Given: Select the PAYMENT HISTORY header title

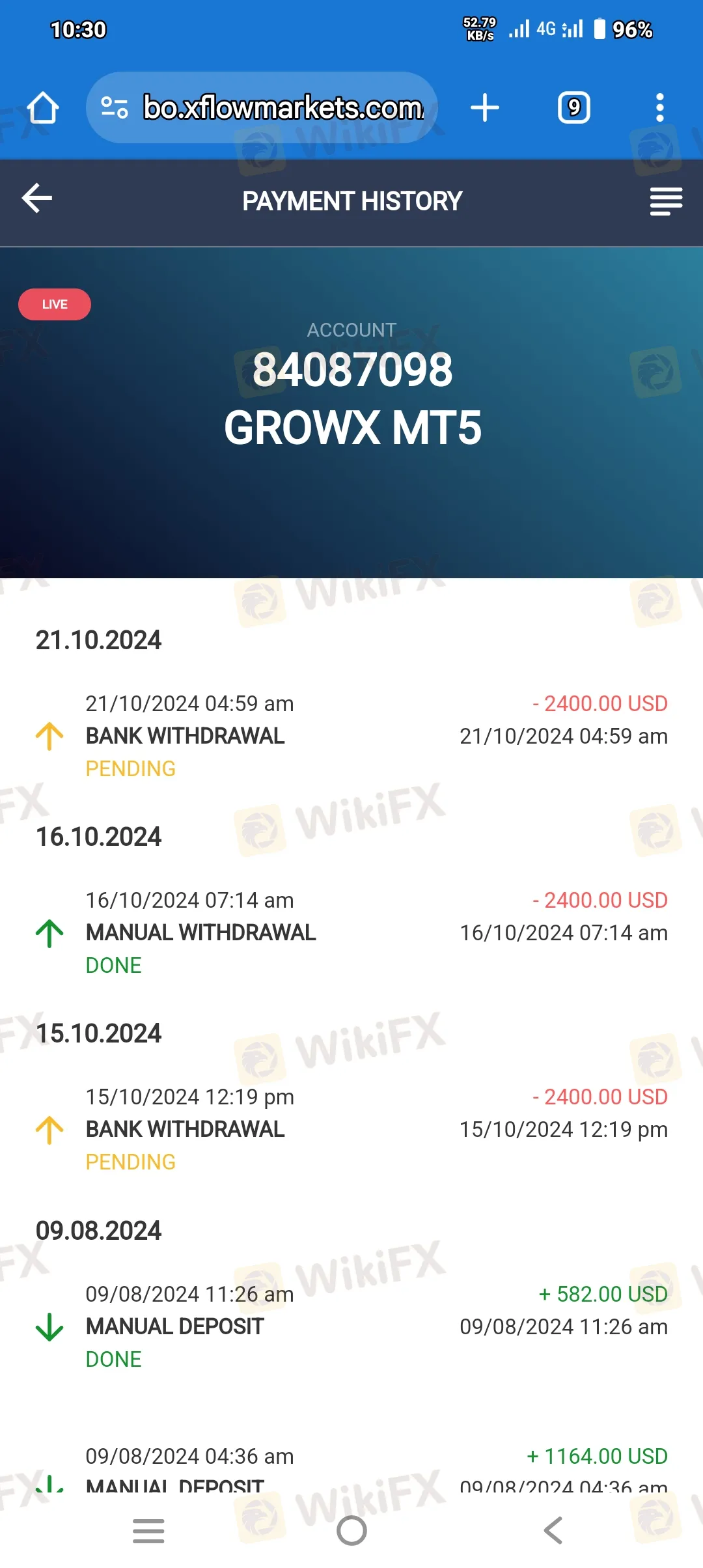Looking at the screenshot, I should [x=351, y=201].
